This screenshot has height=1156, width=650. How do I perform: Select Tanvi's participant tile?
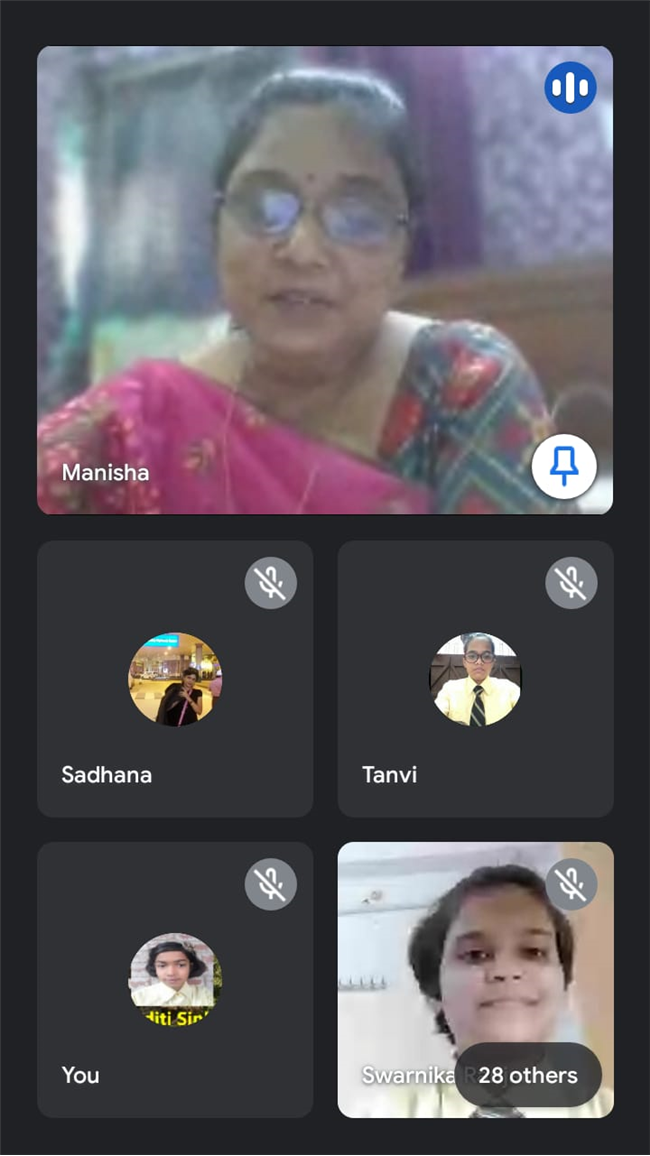click(475, 679)
